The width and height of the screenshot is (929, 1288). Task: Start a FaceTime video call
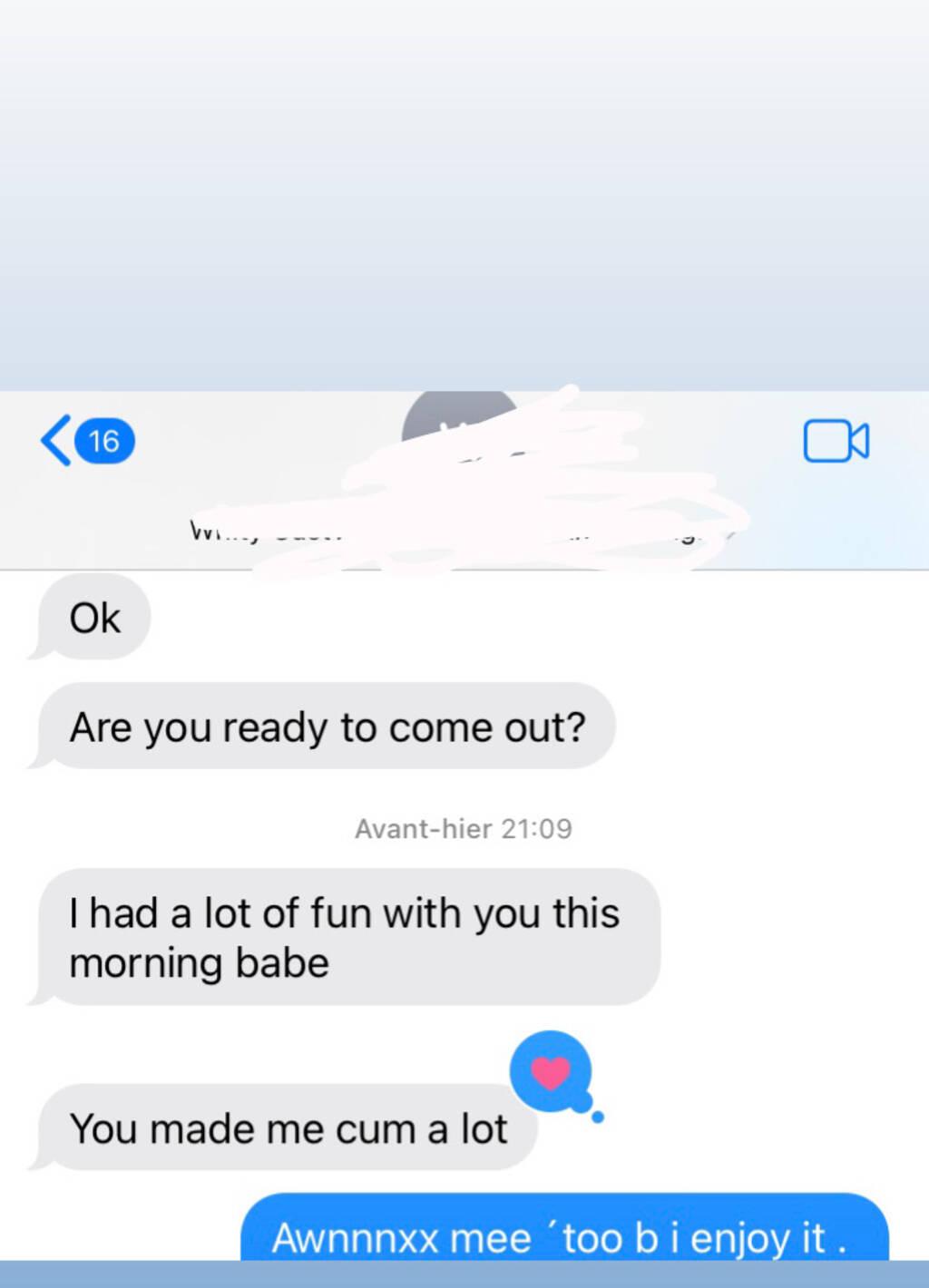[836, 442]
